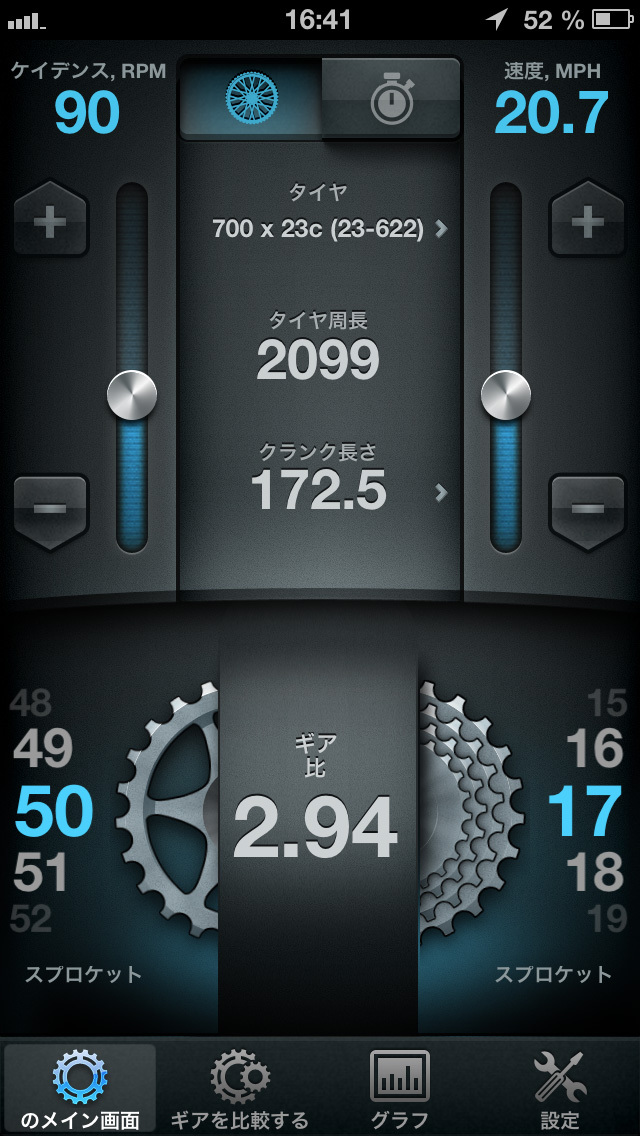Select rear sprocket 16
Image resolution: width=640 pixels, height=1136 pixels.
594,748
